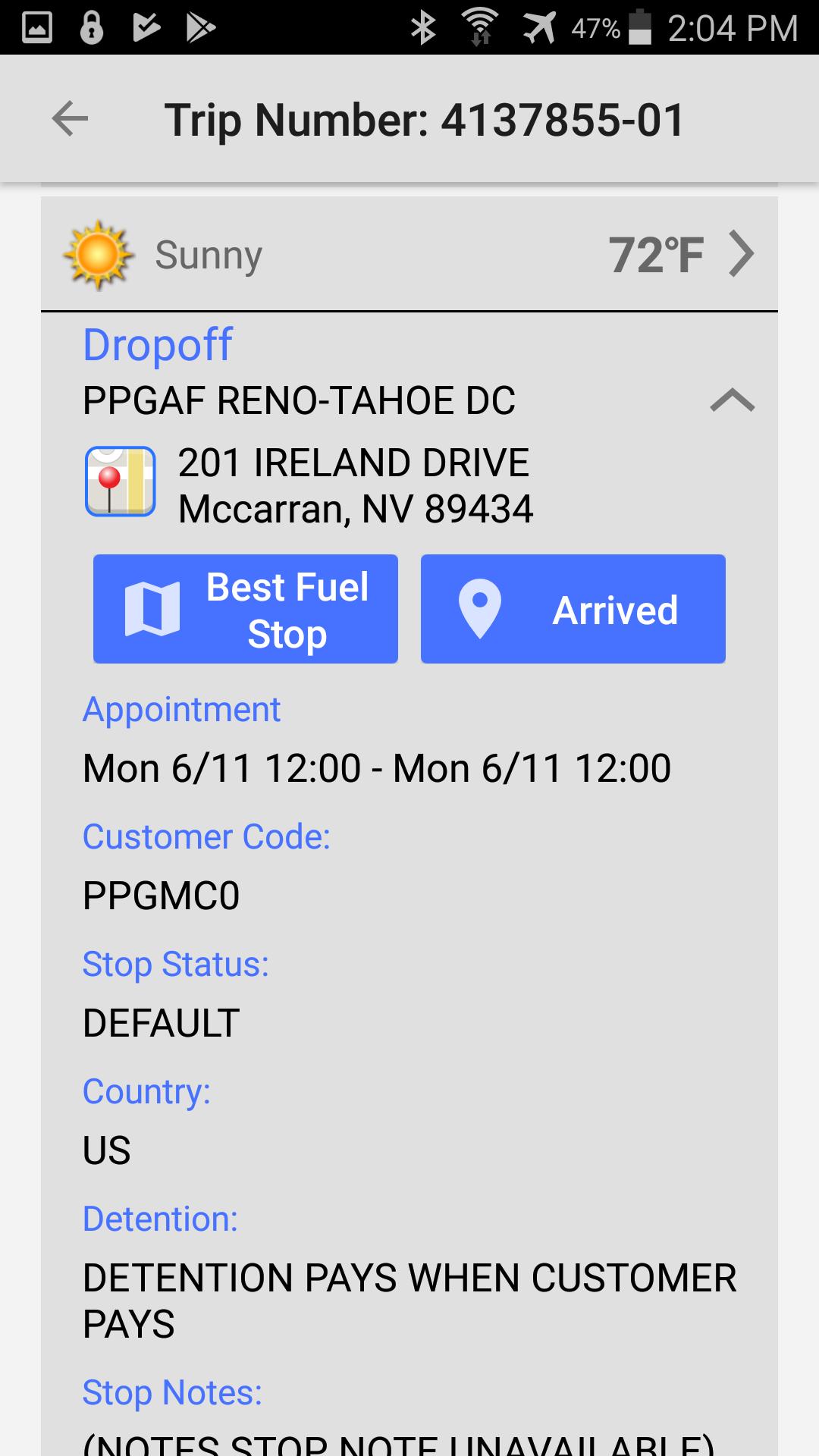Collapse the Dropoff stop details
The image size is (819, 1456).
732,400
